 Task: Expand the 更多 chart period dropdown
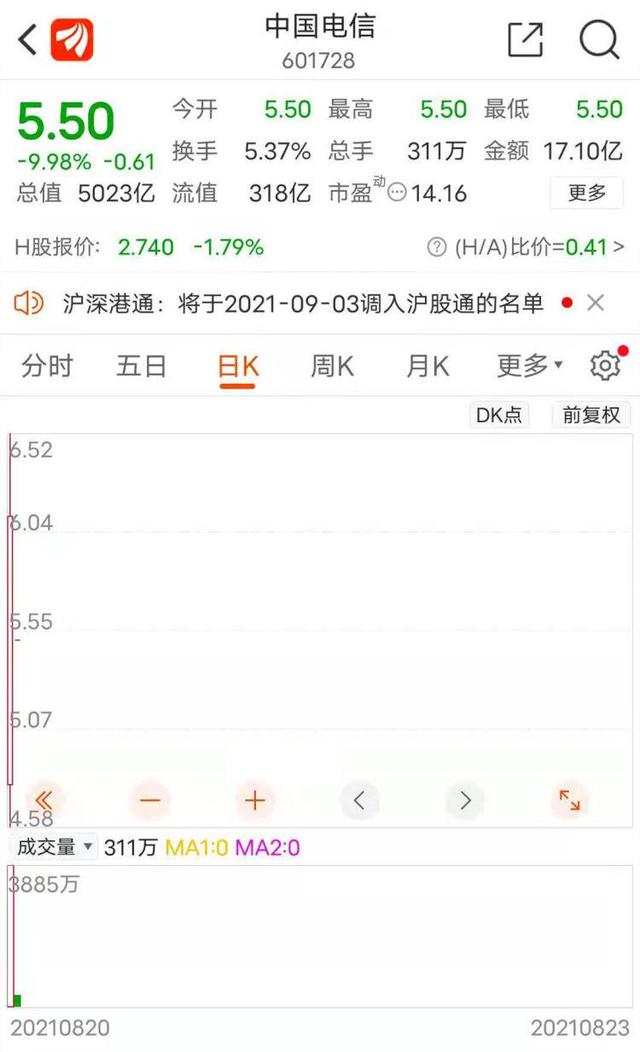click(529, 366)
